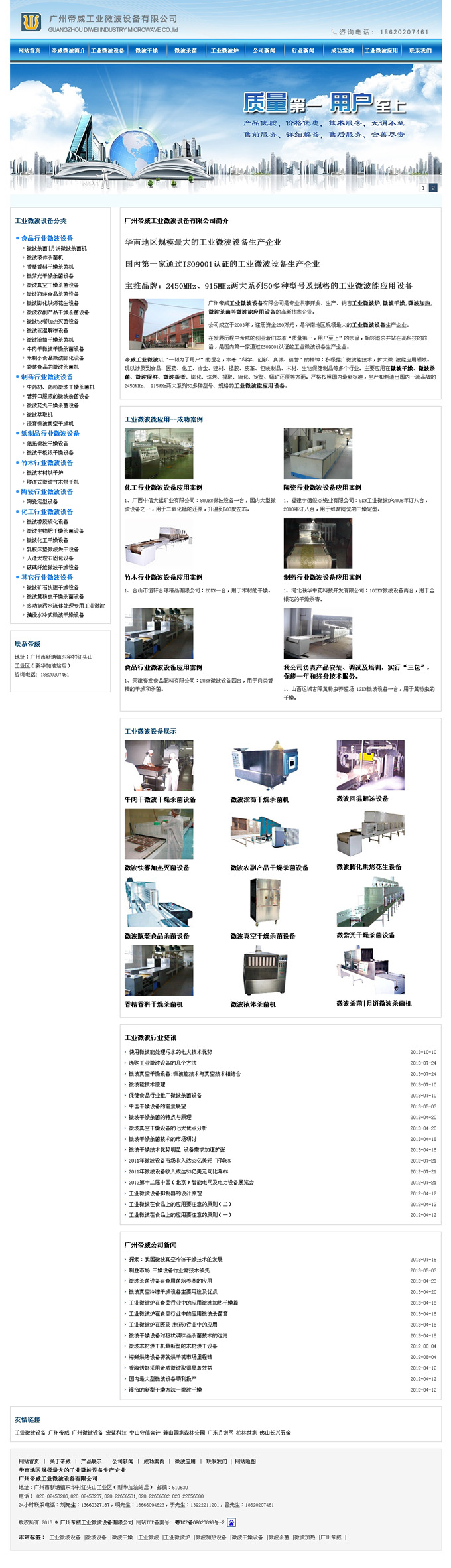
Task: Switch to the 微波干燥 nav tab
Action: point(147,51)
